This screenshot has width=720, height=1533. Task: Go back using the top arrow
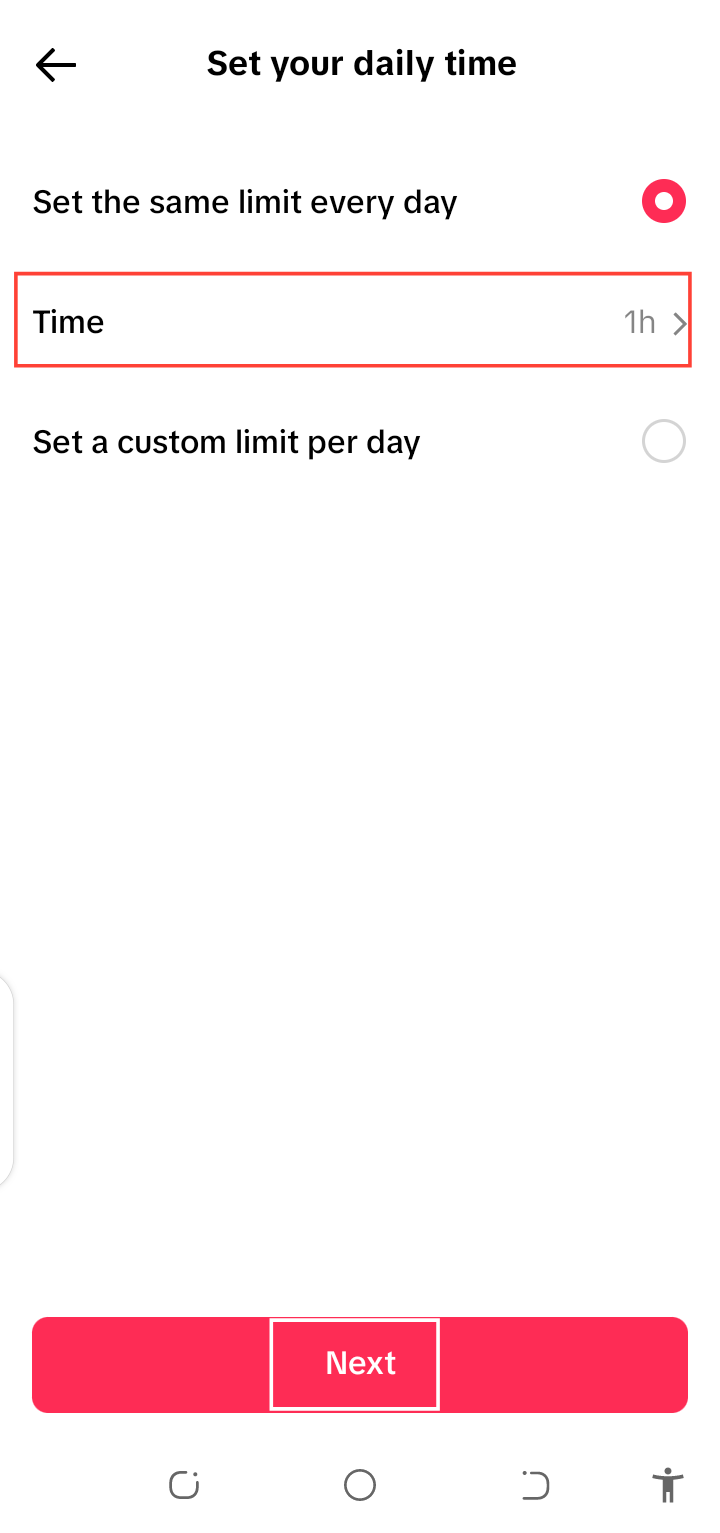[x=56, y=66]
